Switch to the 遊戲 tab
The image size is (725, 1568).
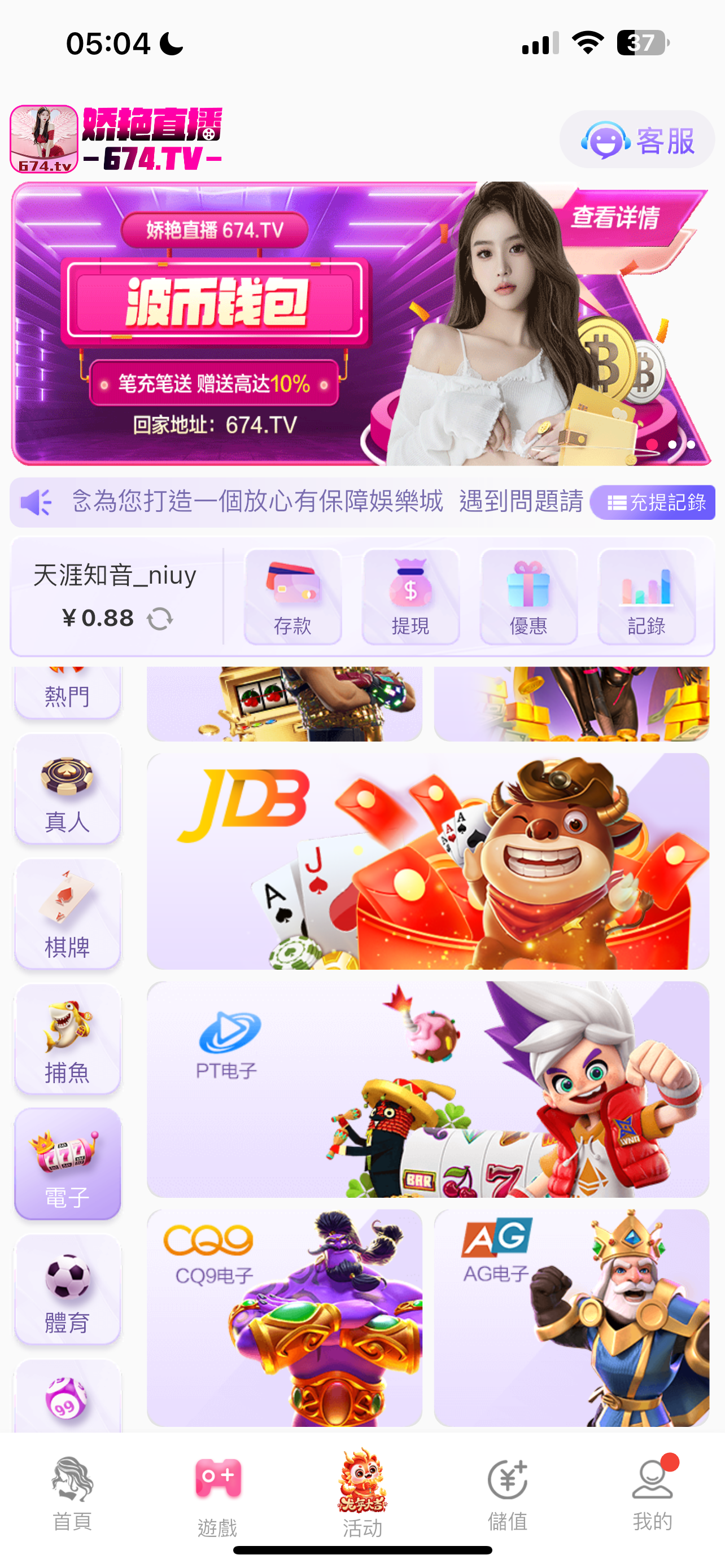tap(217, 1495)
